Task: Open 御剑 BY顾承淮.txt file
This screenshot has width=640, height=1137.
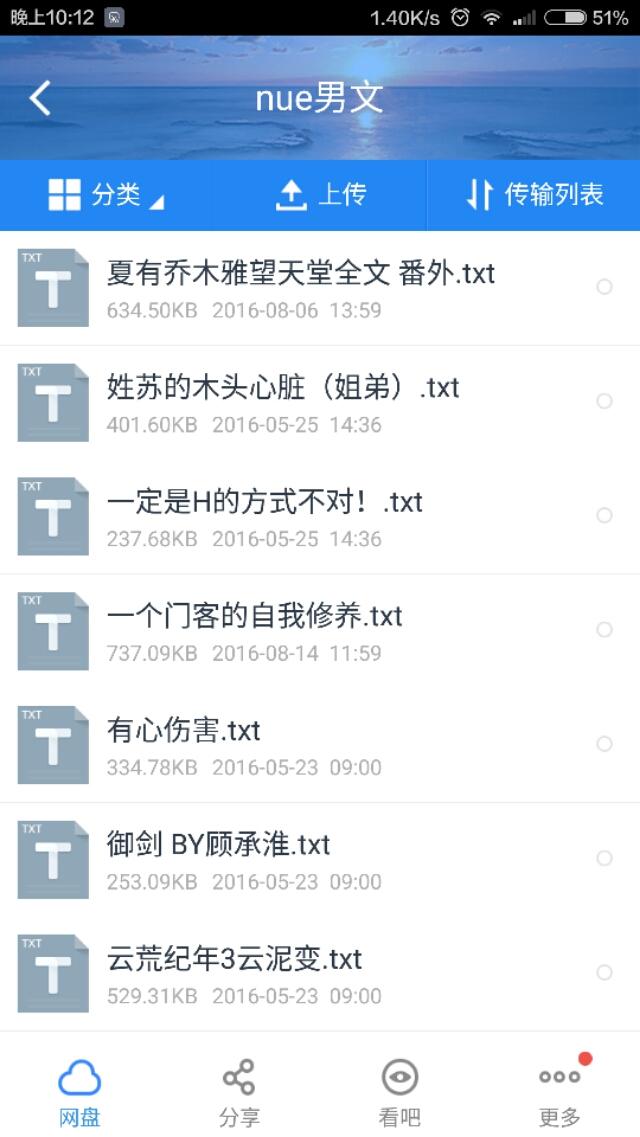Action: (320, 859)
